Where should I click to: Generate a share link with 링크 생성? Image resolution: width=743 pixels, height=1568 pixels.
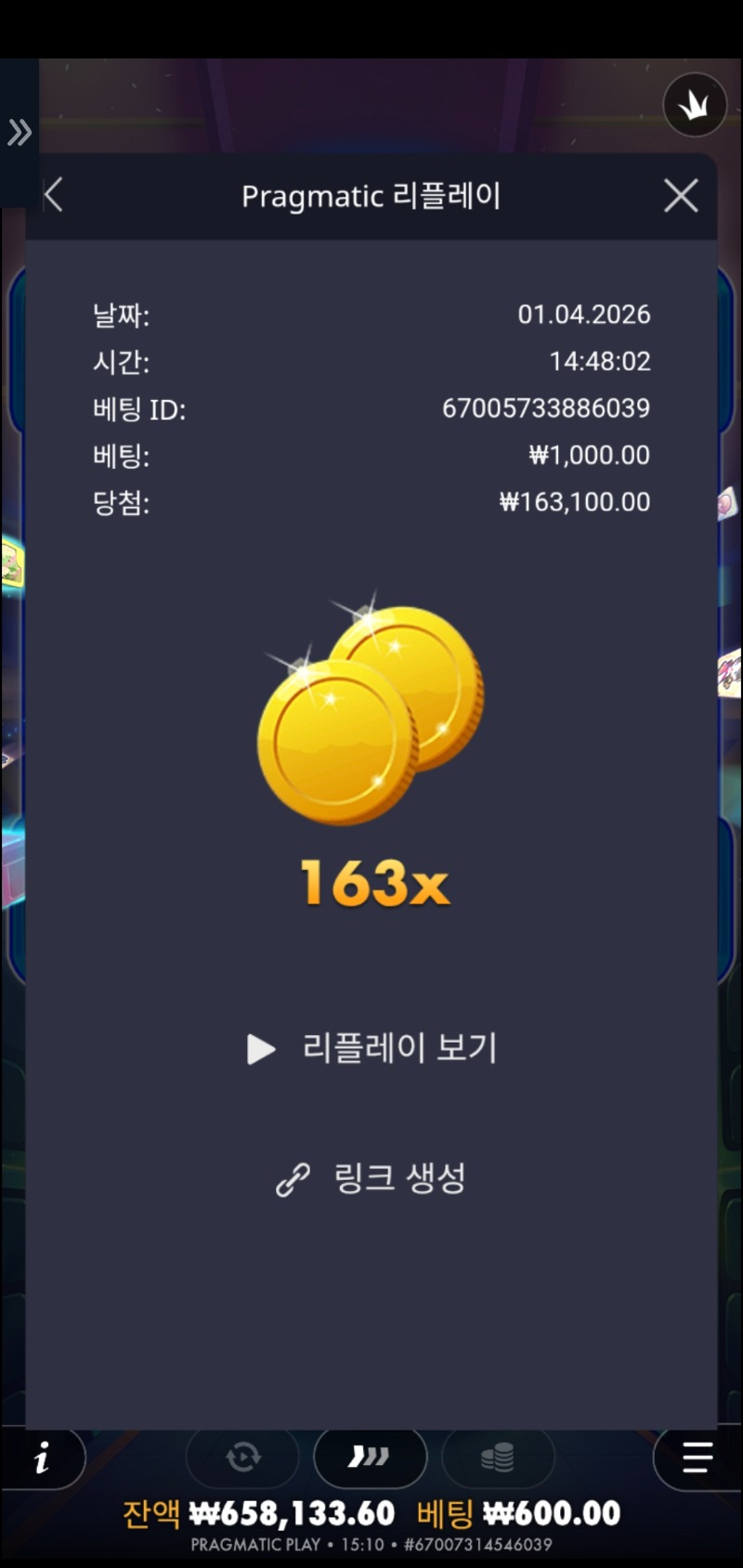coord(372,1179)
